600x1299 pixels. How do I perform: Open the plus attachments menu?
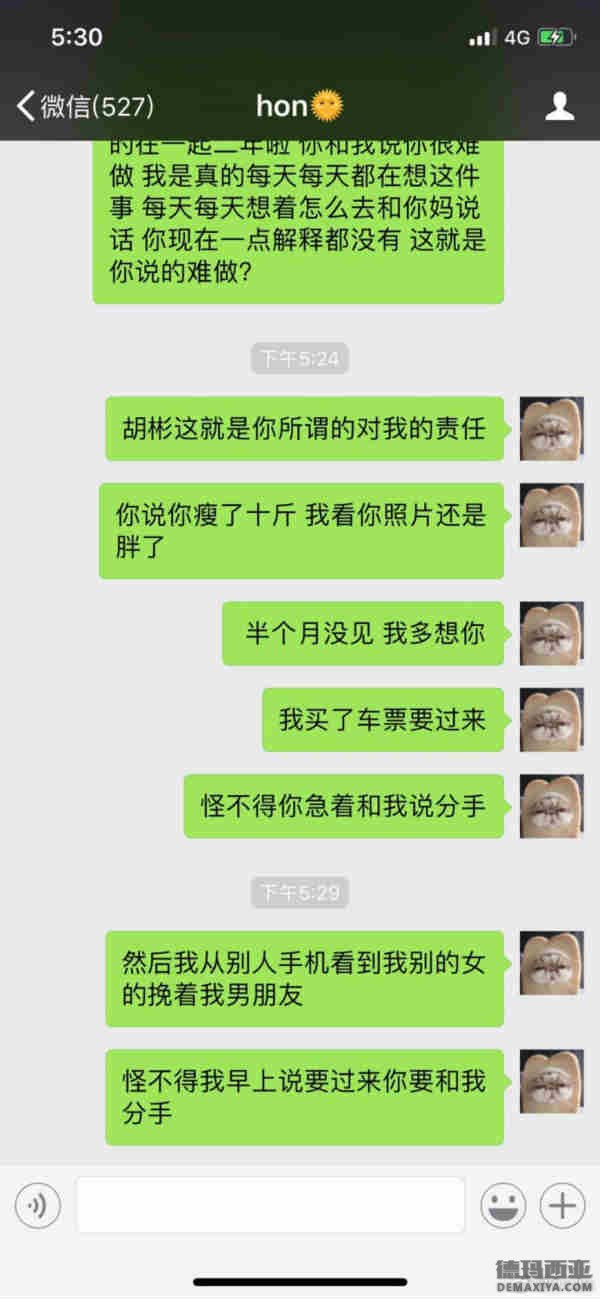(x=562, y=1206)
